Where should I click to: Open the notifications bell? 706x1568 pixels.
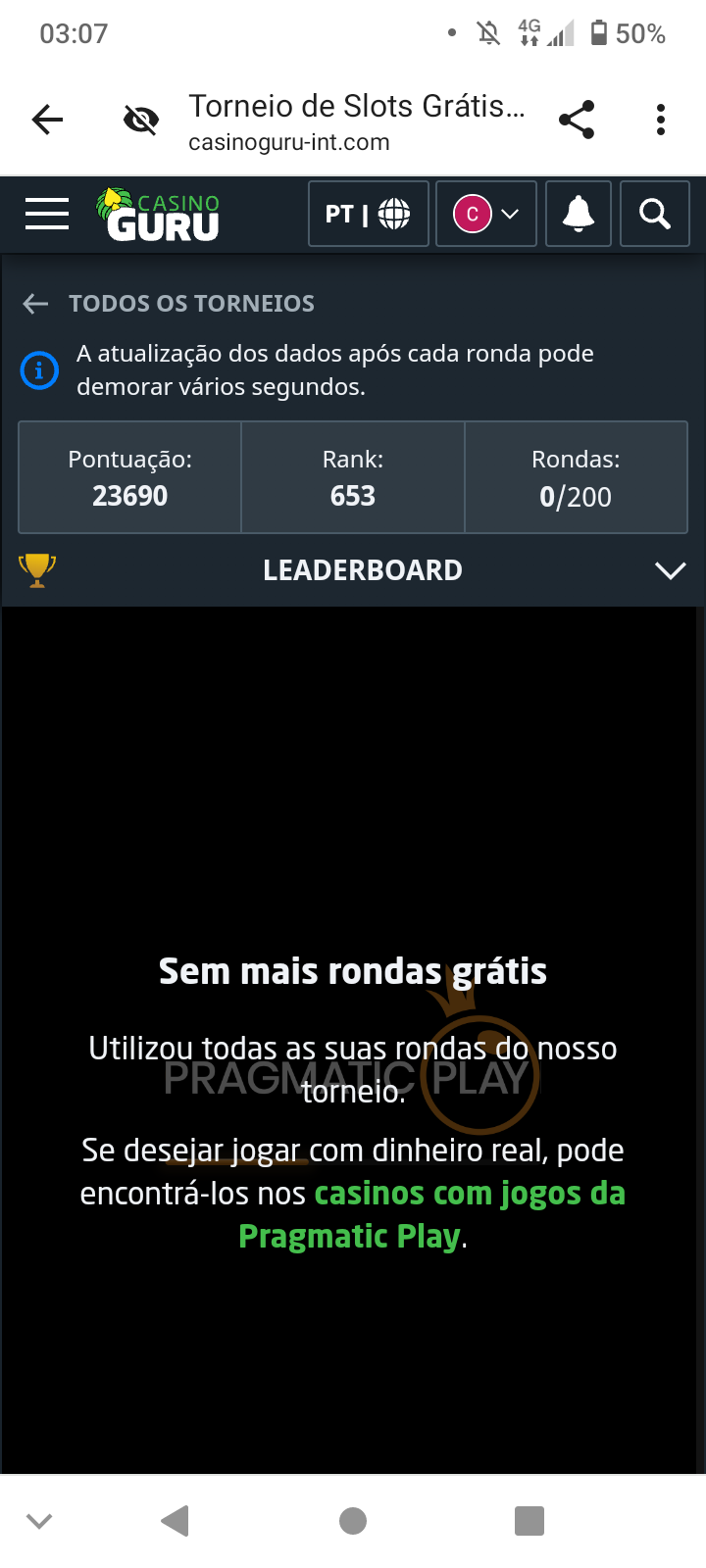(579, 214)
